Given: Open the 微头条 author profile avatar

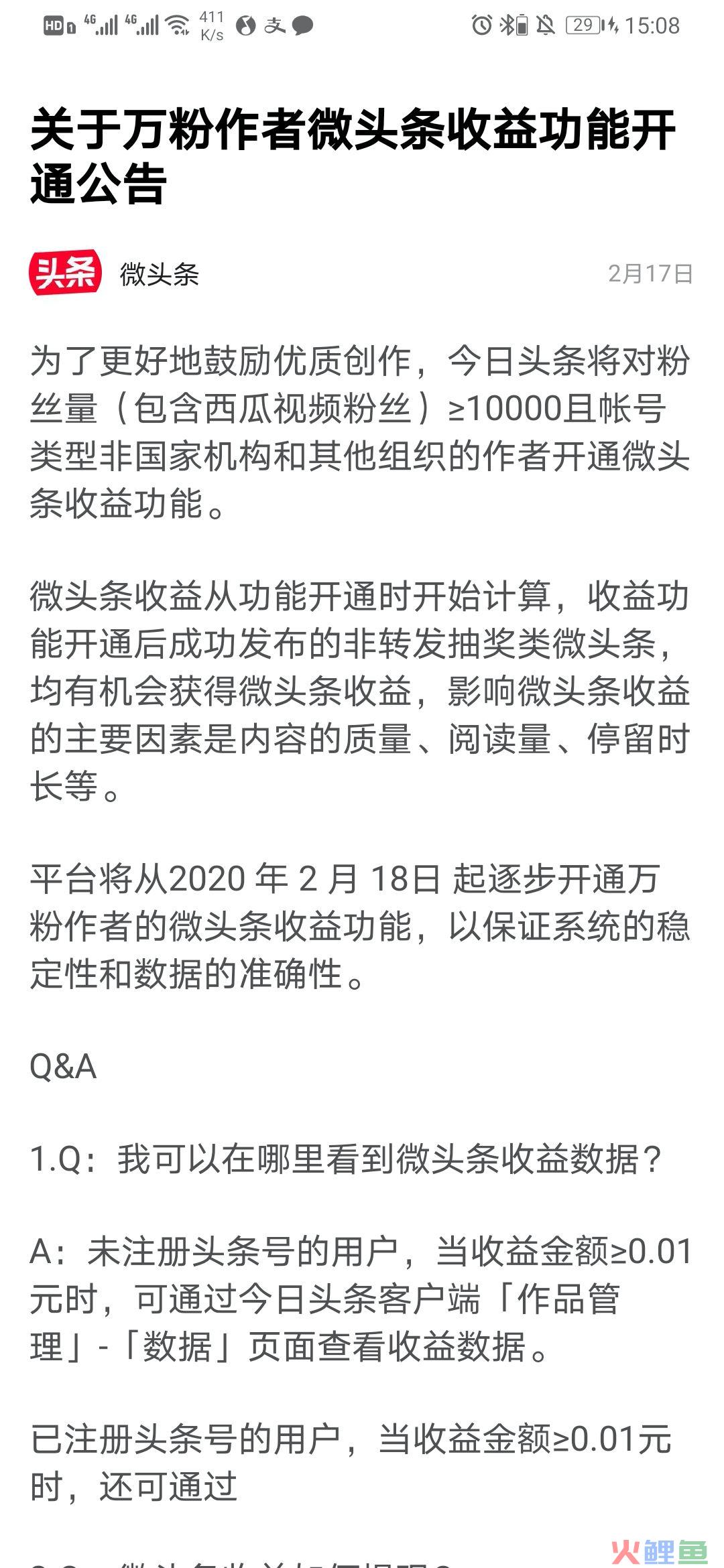Looking at the screenshot, I should tap(65, 273).
